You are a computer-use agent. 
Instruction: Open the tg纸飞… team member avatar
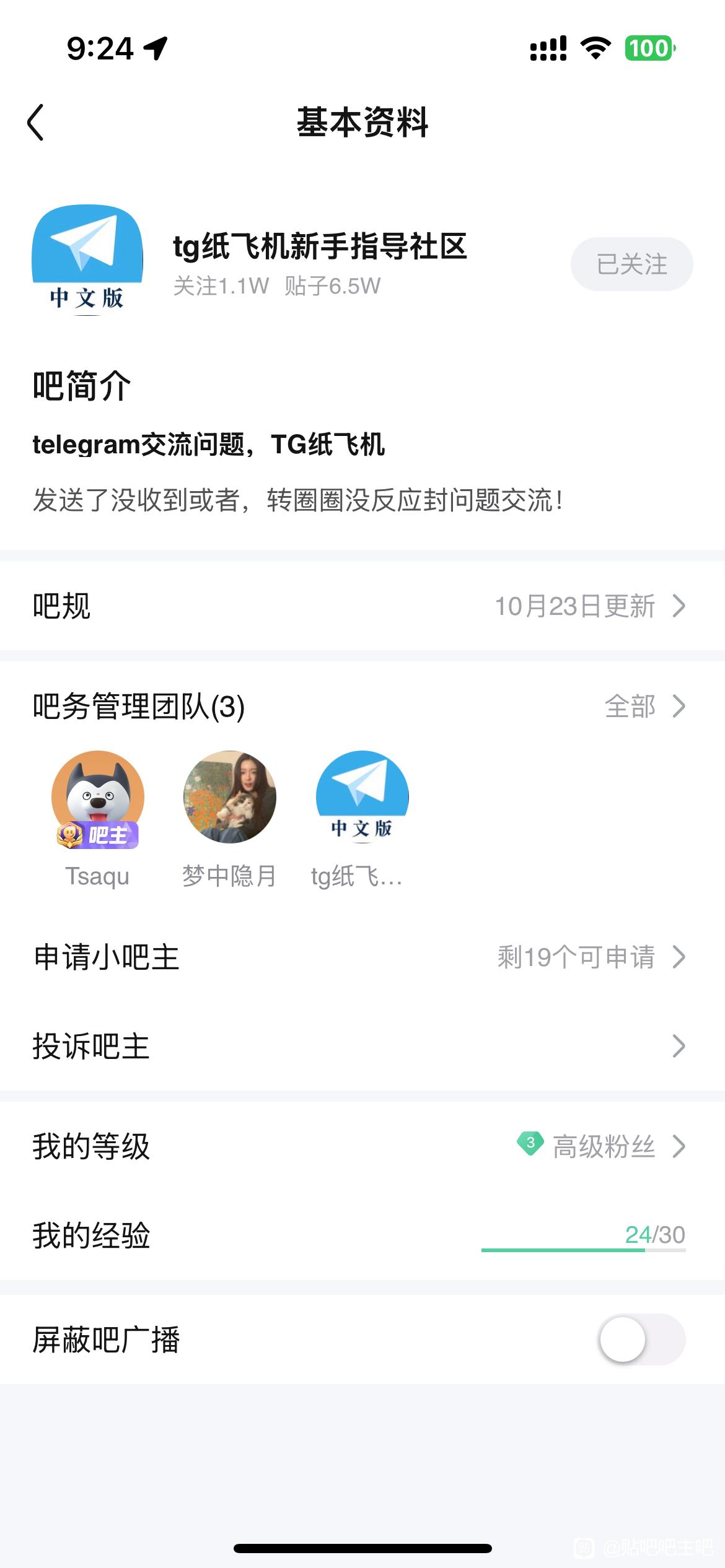pyautogui.click(x=362, y=798)
